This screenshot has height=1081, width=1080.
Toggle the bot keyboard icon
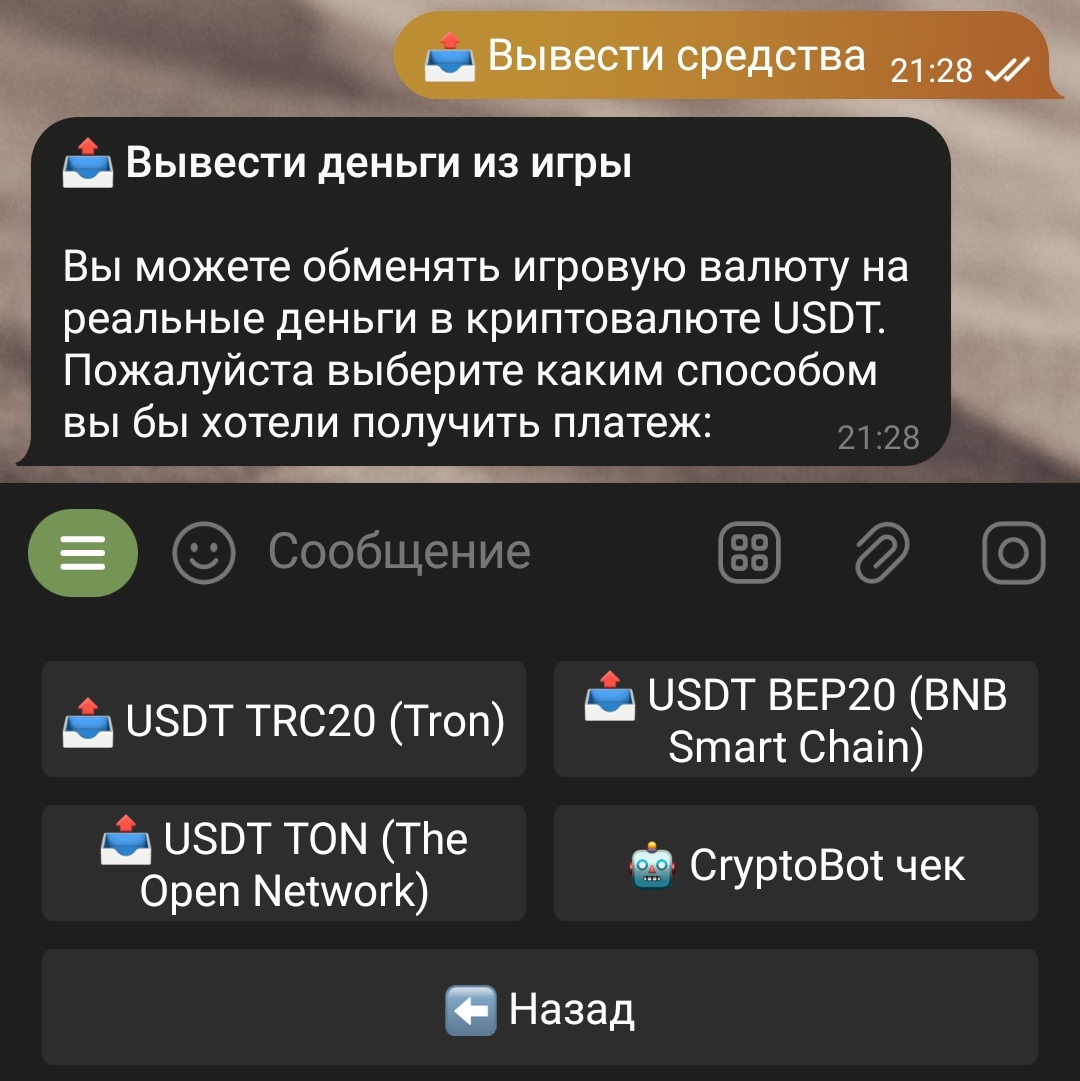click(x=749, y=552)
